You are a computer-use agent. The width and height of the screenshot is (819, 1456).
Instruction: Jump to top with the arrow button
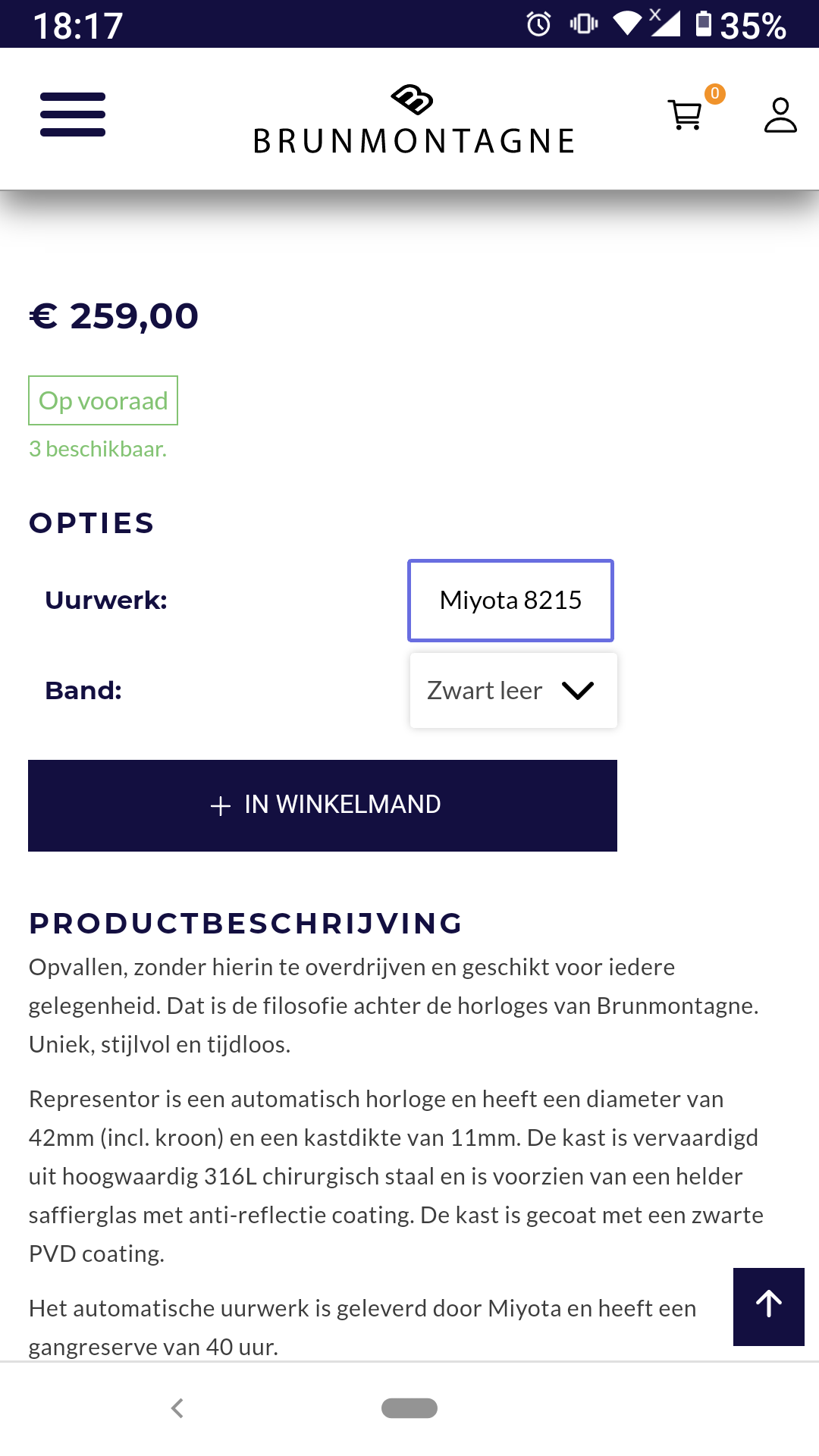point(769,1307)
